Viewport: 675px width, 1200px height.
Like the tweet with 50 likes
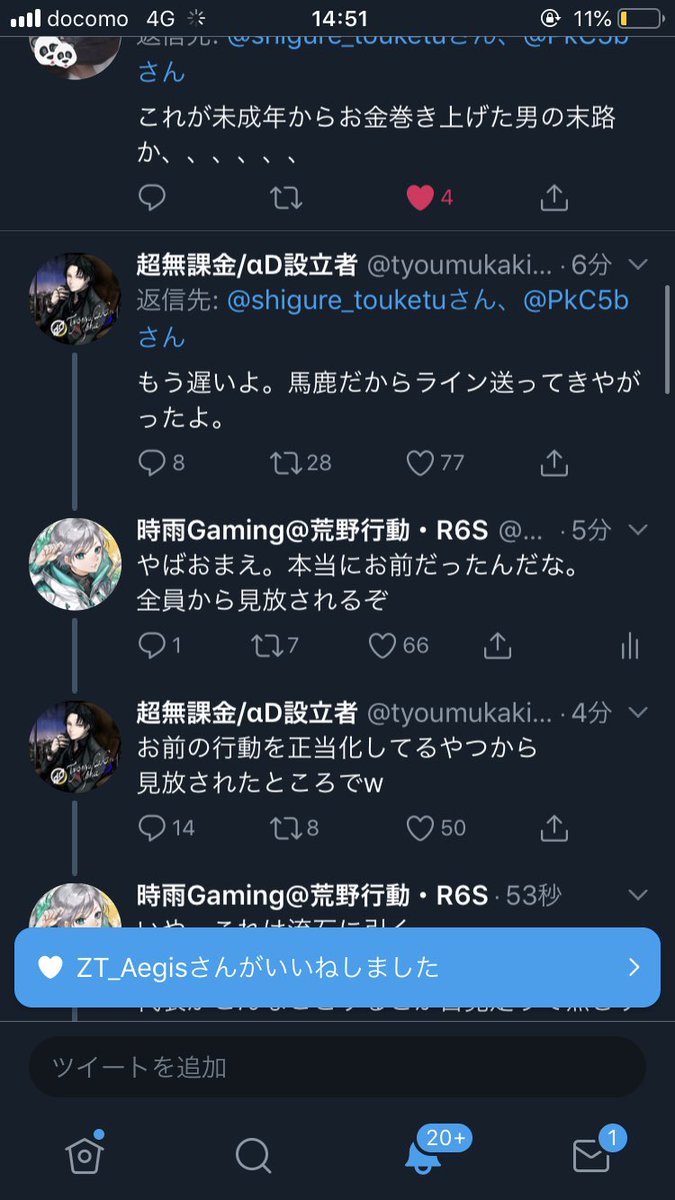pos(421,828)
